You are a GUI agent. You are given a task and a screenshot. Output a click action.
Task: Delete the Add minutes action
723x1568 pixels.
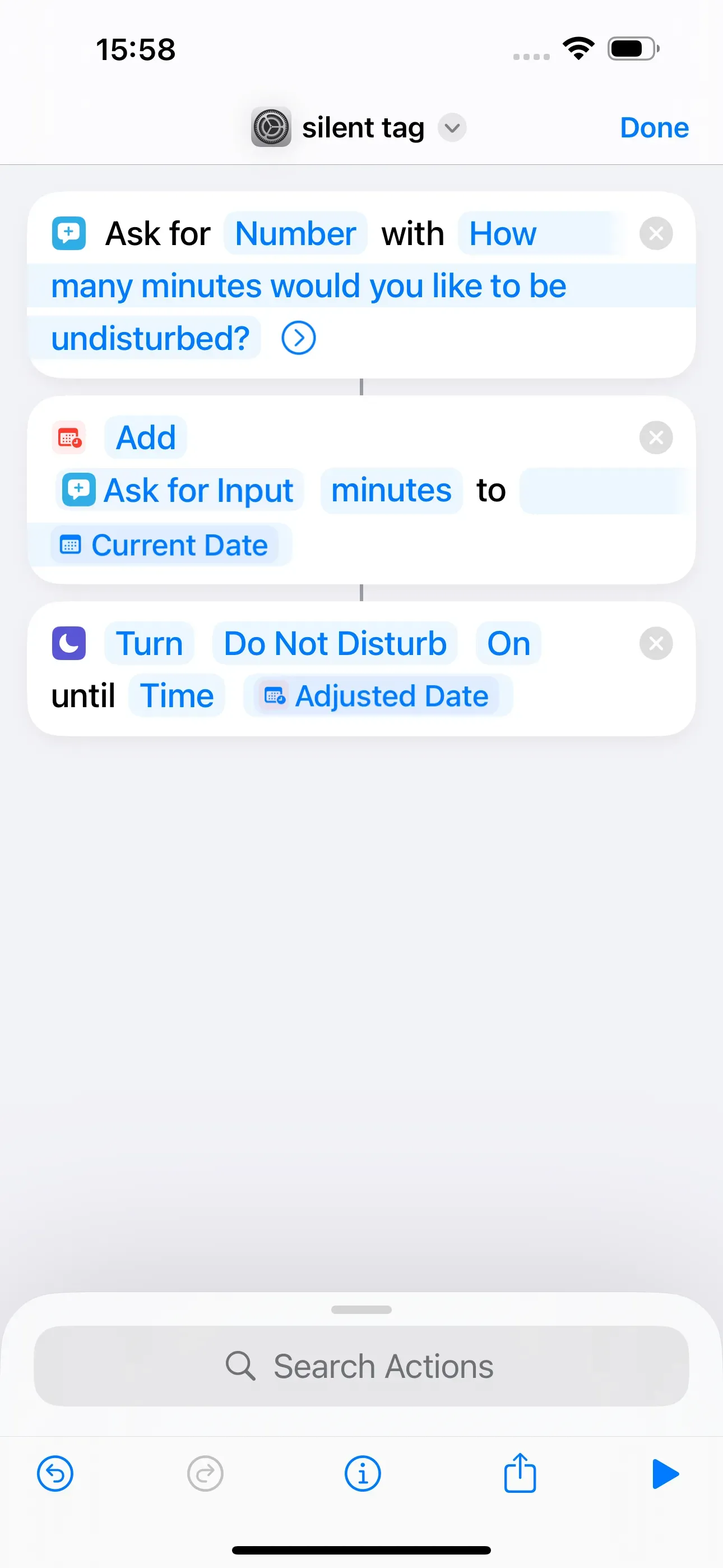click(656, 437)
